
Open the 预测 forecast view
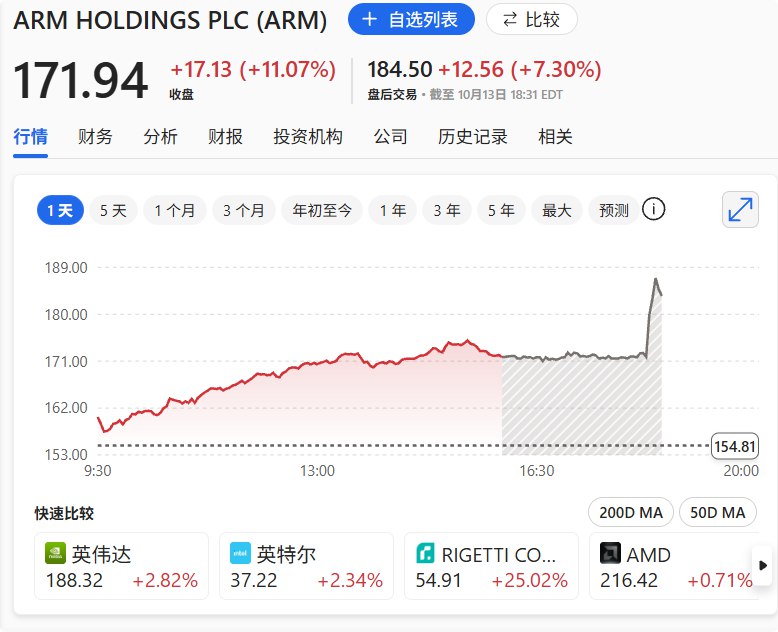(613, 210)
